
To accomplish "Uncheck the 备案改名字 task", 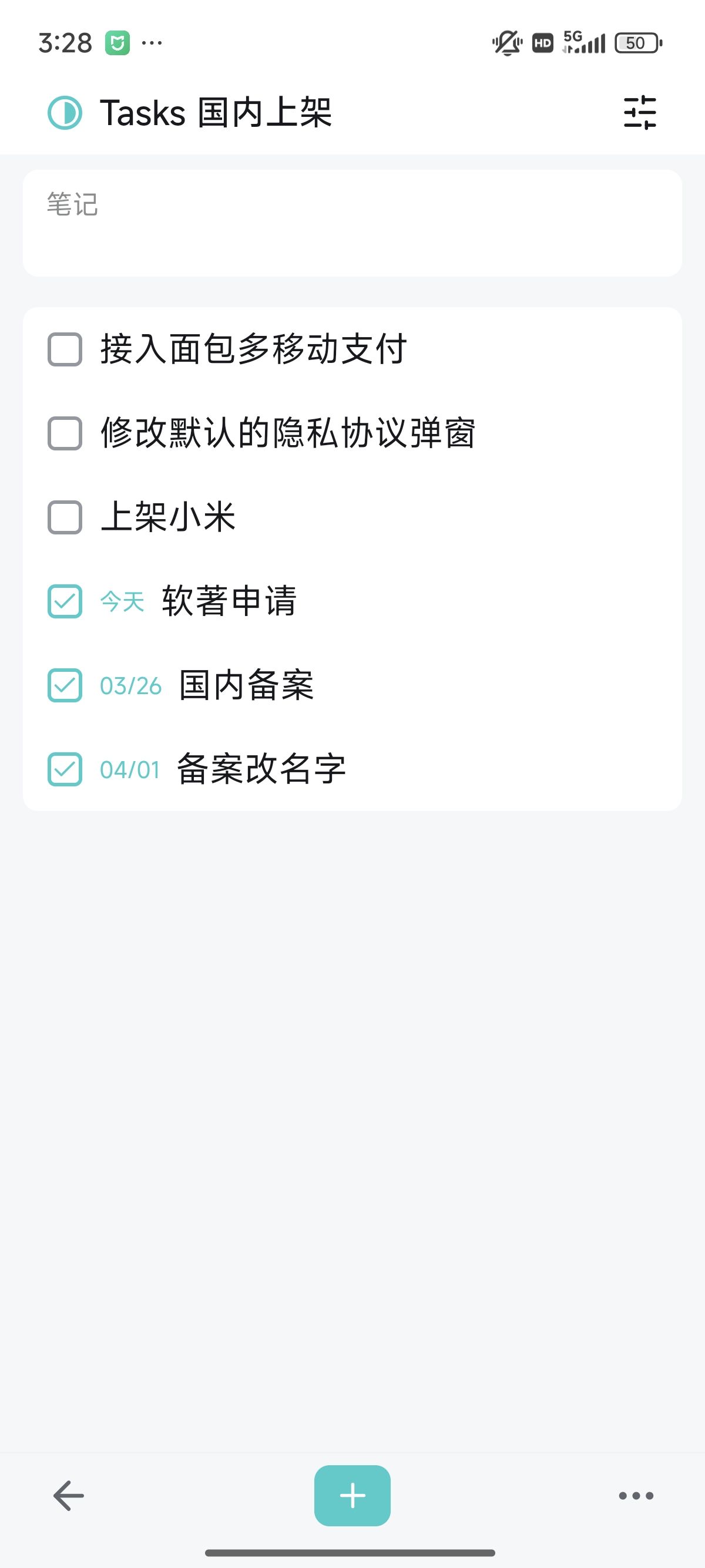I will coord(65,769).
